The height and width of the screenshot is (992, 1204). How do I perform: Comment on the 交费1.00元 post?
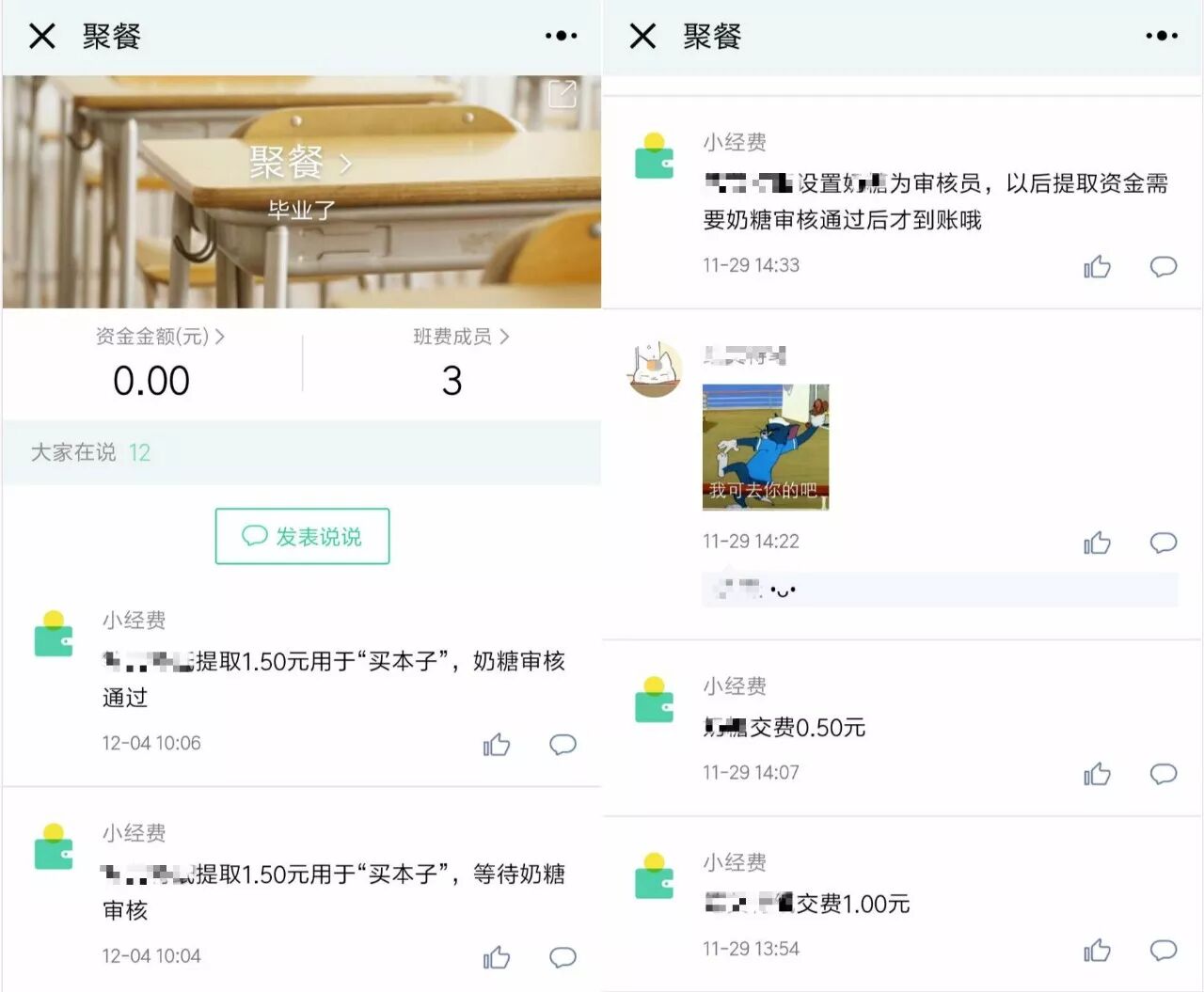[x=1164, y=950]
